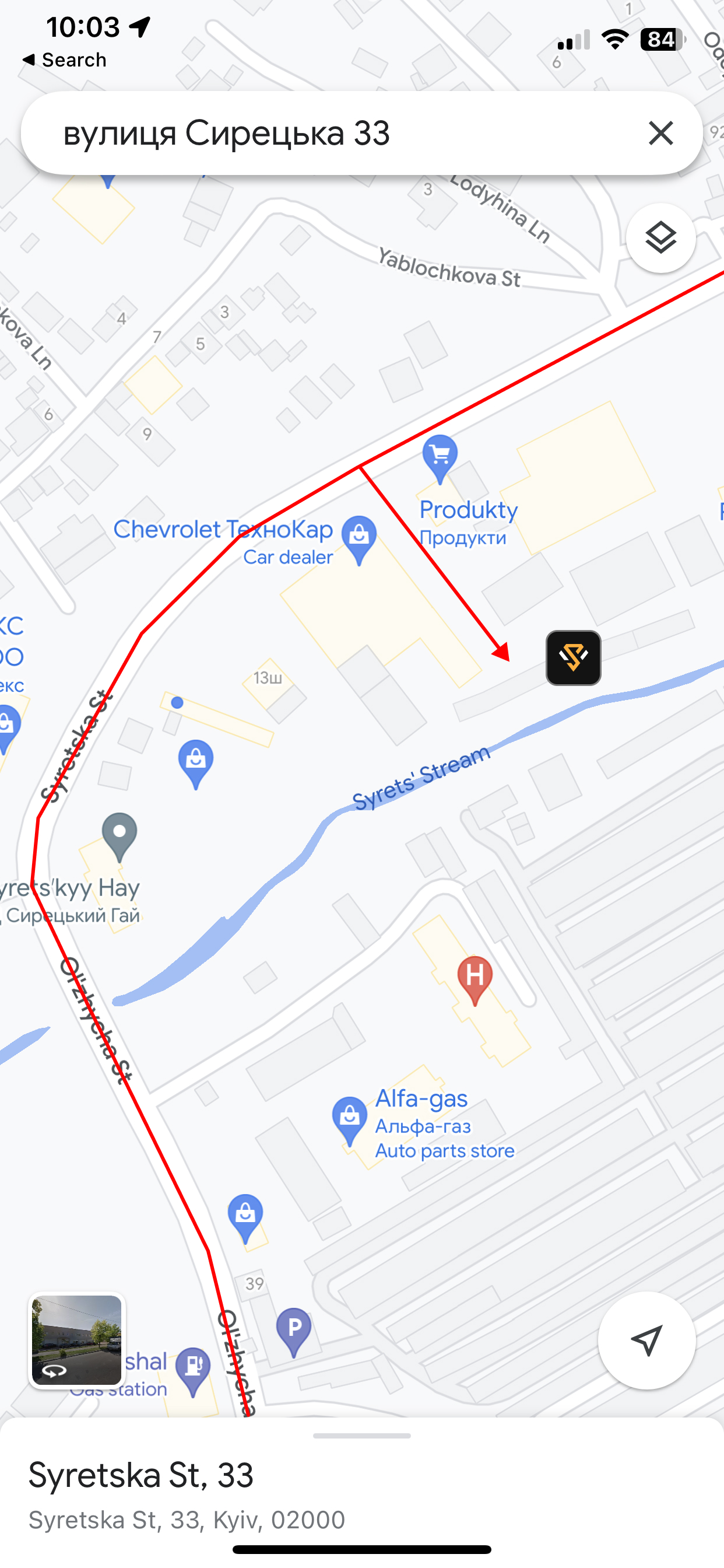
Task: Open the Street View thumbnail
Action: tap(77, 1340)
